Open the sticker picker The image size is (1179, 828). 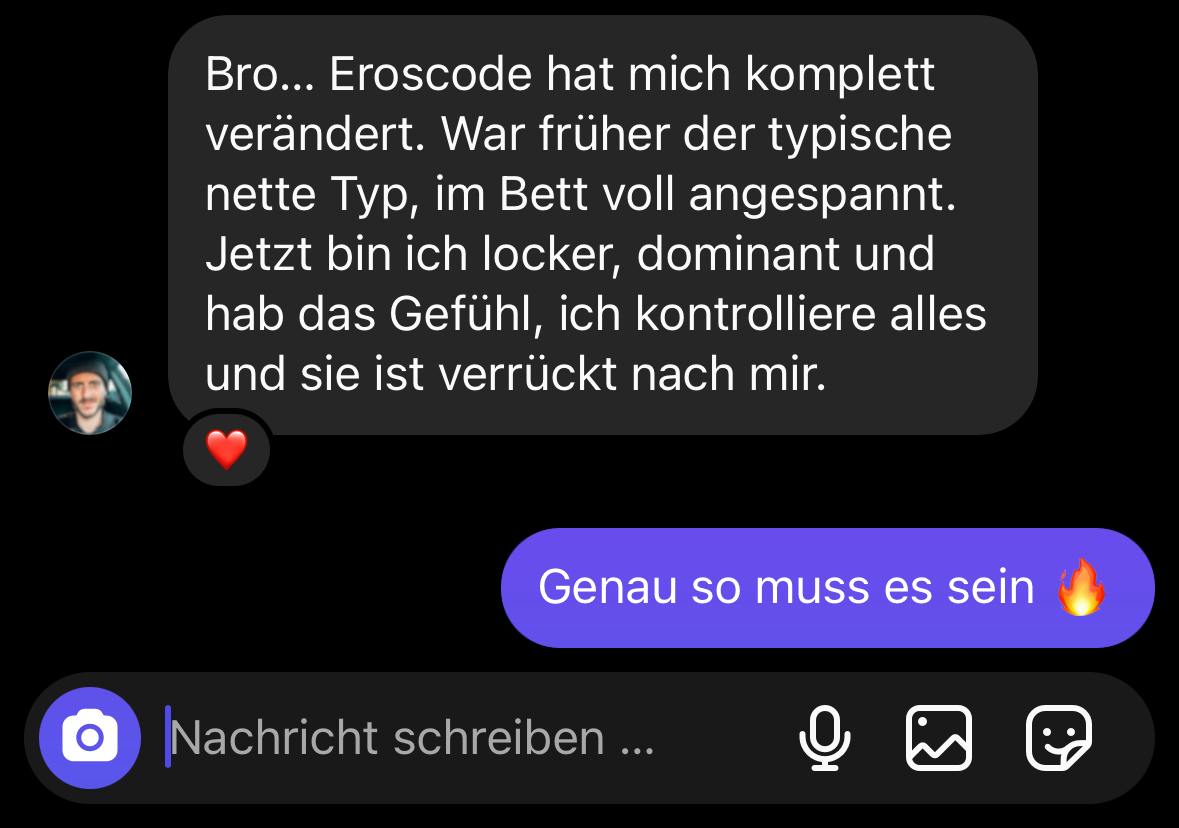(1059, 739)
